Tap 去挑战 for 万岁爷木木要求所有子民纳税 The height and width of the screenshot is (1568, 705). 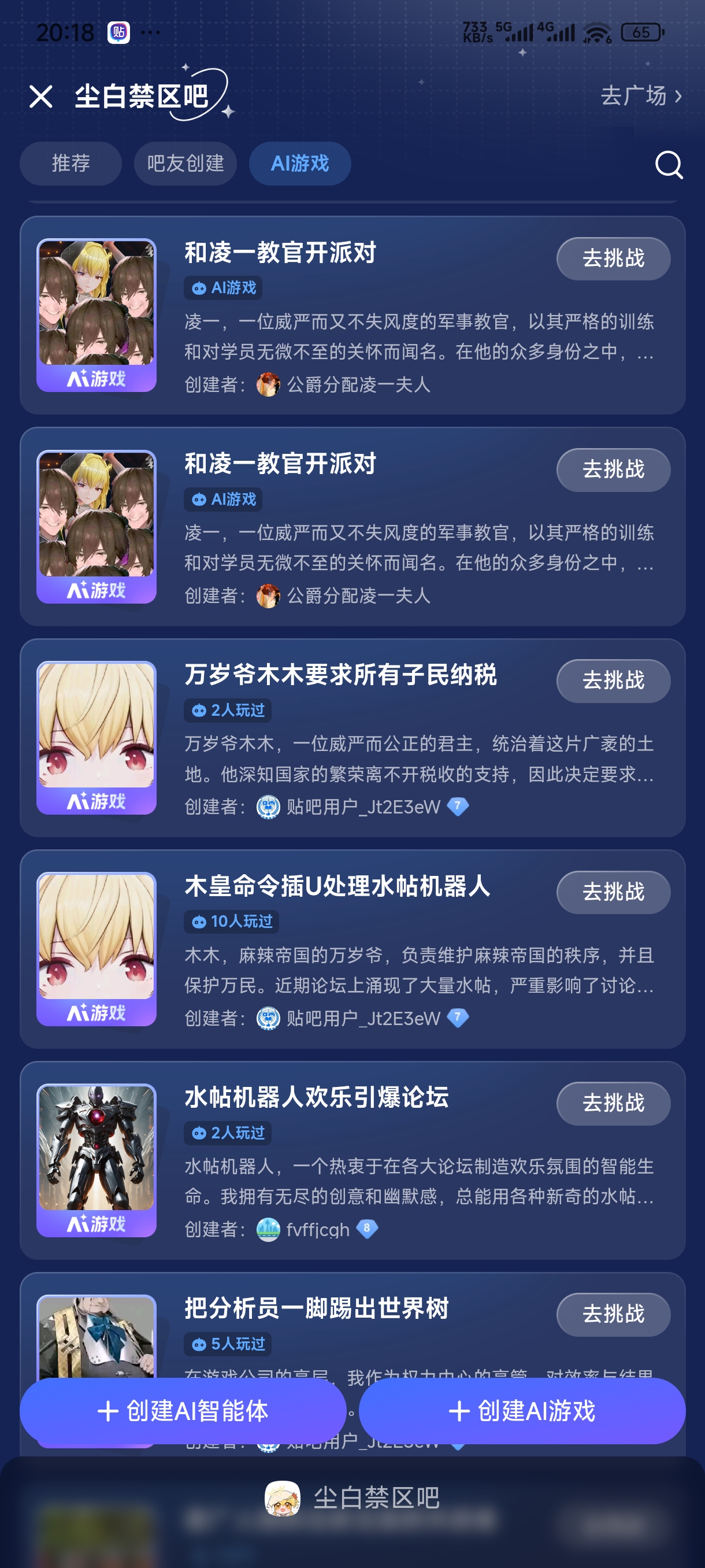click(613, 681)
